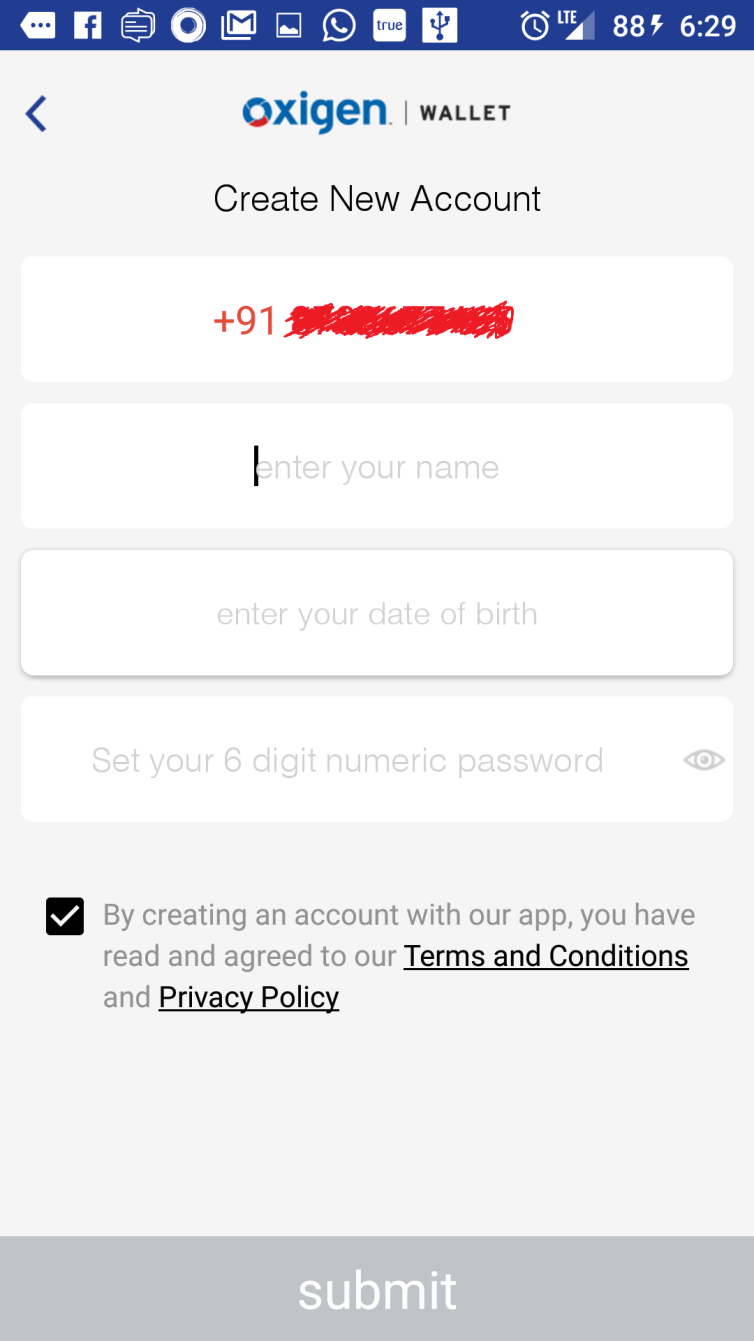Screen dimensions: 754x1341
Task: Go back using the arrow icon
Action: click(37, 114)
